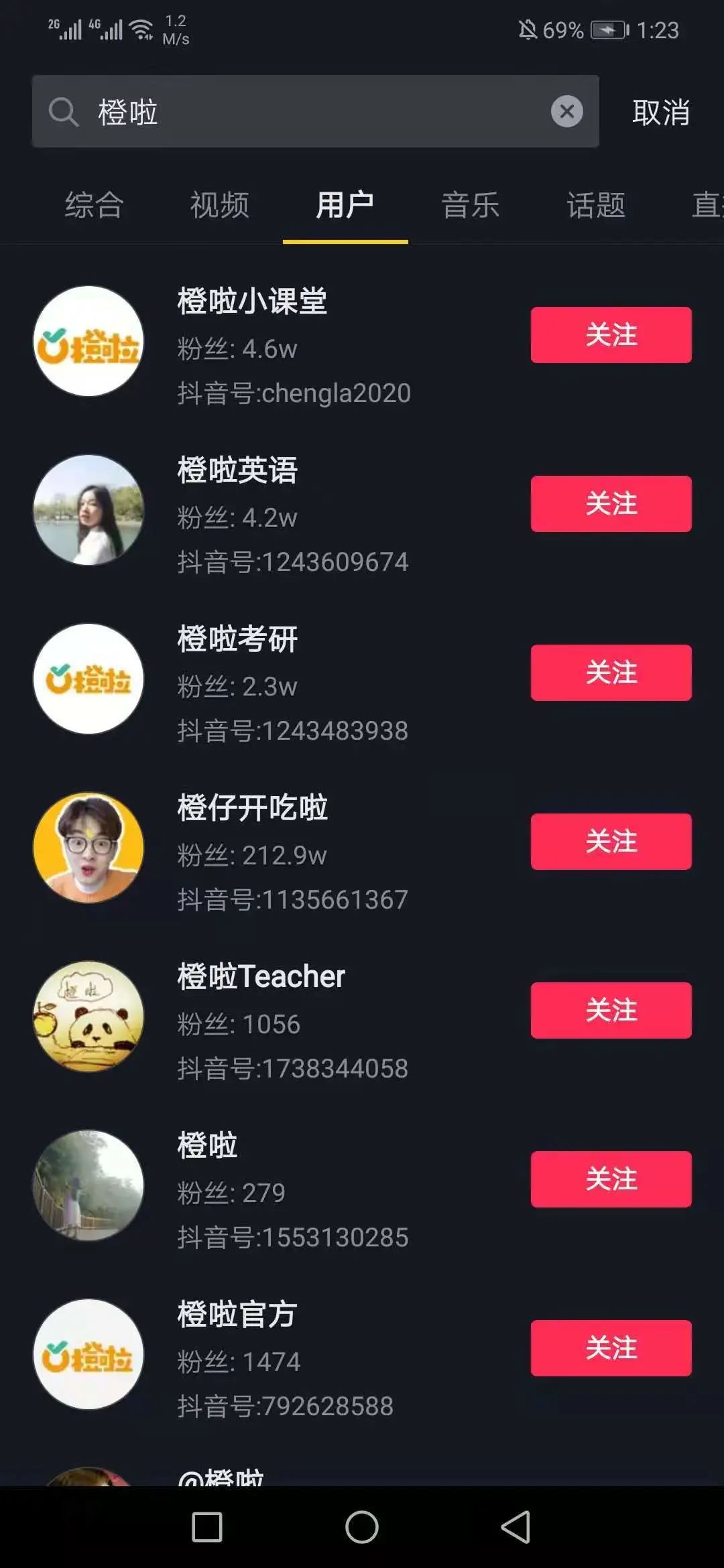This screenshot has width=724, height=1568.
Task: Open the 音乐 search category
Action: click(x=471, y=205)
